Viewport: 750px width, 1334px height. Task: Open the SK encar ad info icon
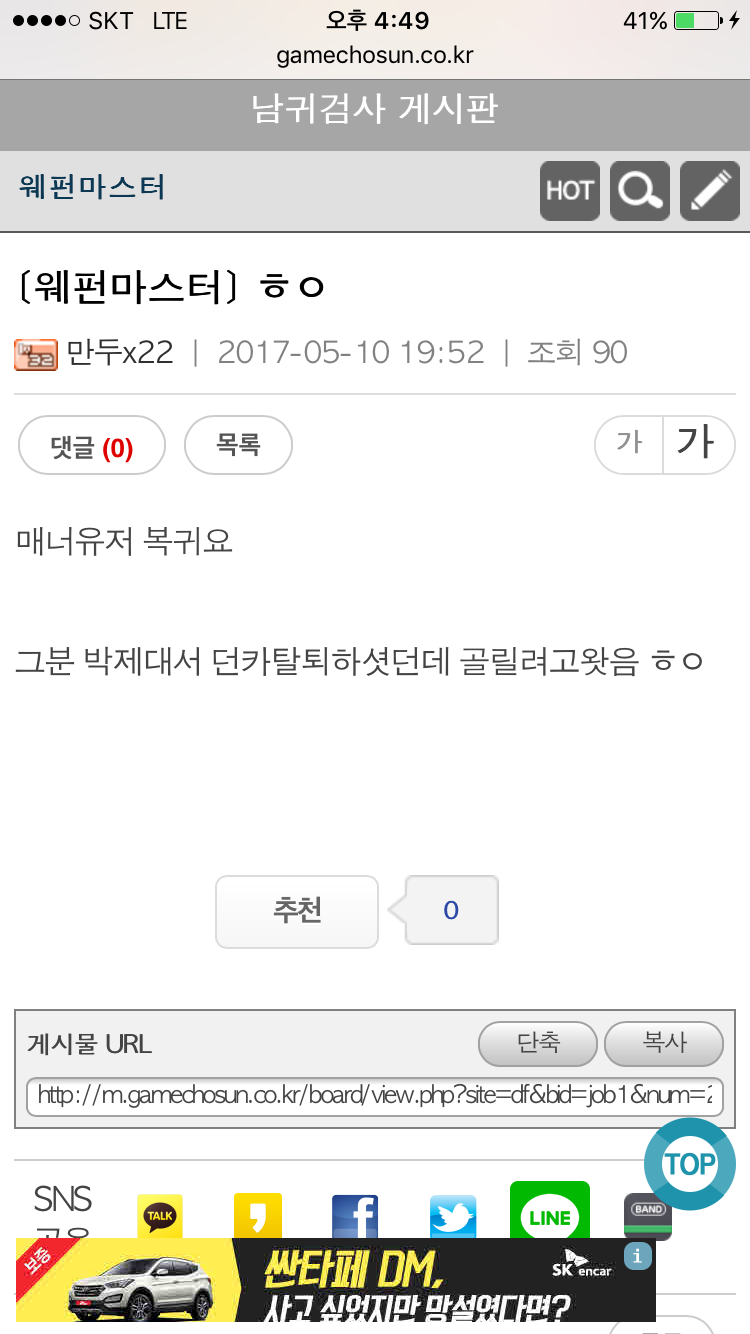pyautogui.click(x=638, y=1256)
